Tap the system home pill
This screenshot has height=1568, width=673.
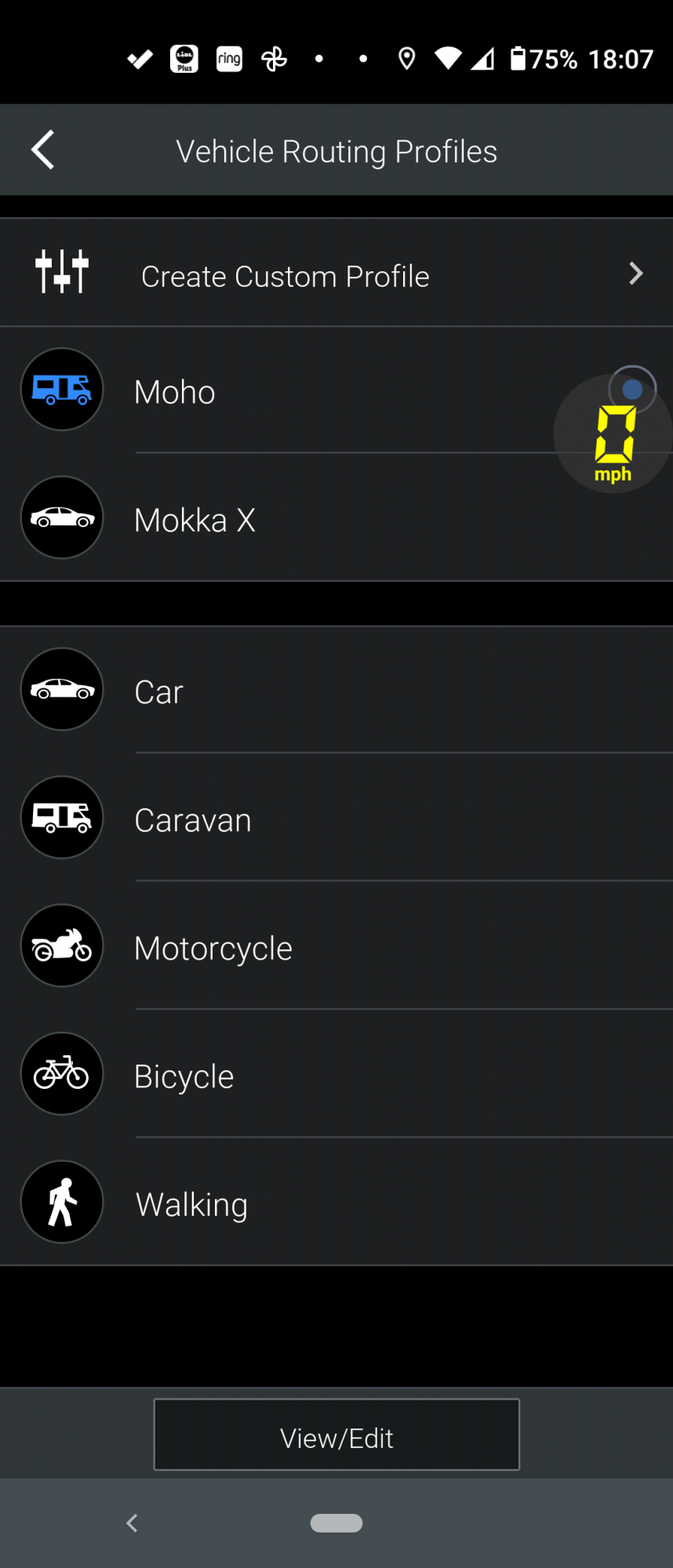pos(336,1523)
